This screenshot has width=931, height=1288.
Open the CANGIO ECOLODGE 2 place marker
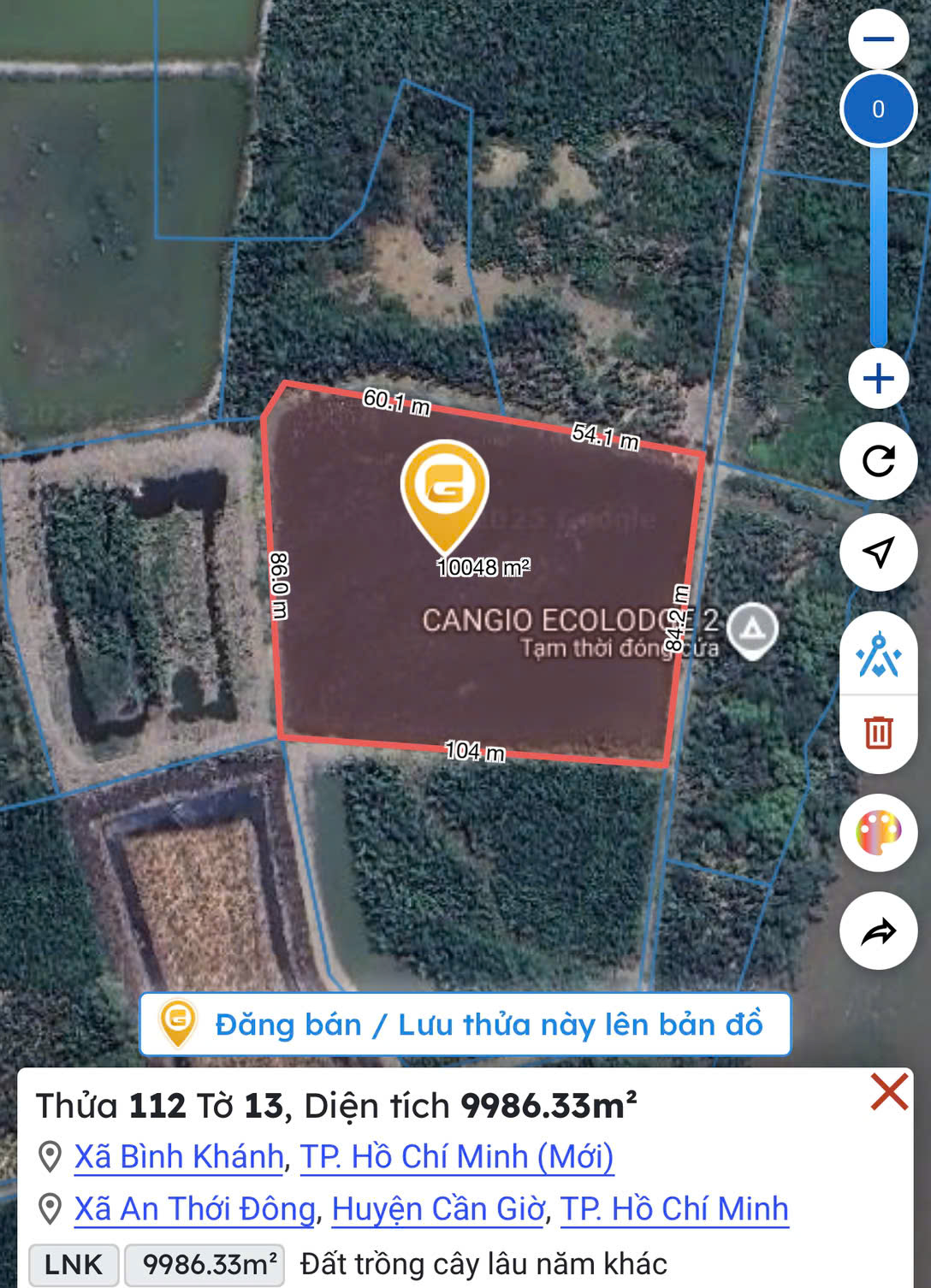[752, 630]
